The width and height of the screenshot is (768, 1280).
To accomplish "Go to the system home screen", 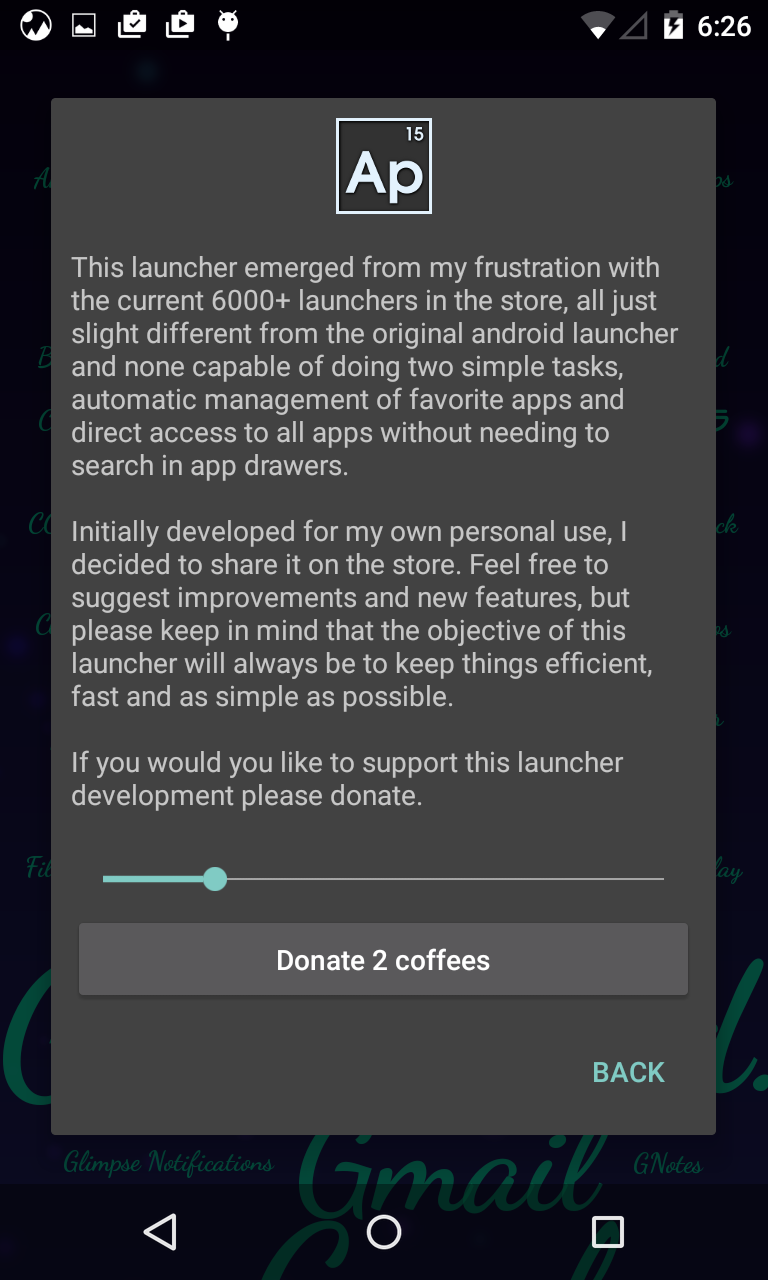I will click(384, 1232).
